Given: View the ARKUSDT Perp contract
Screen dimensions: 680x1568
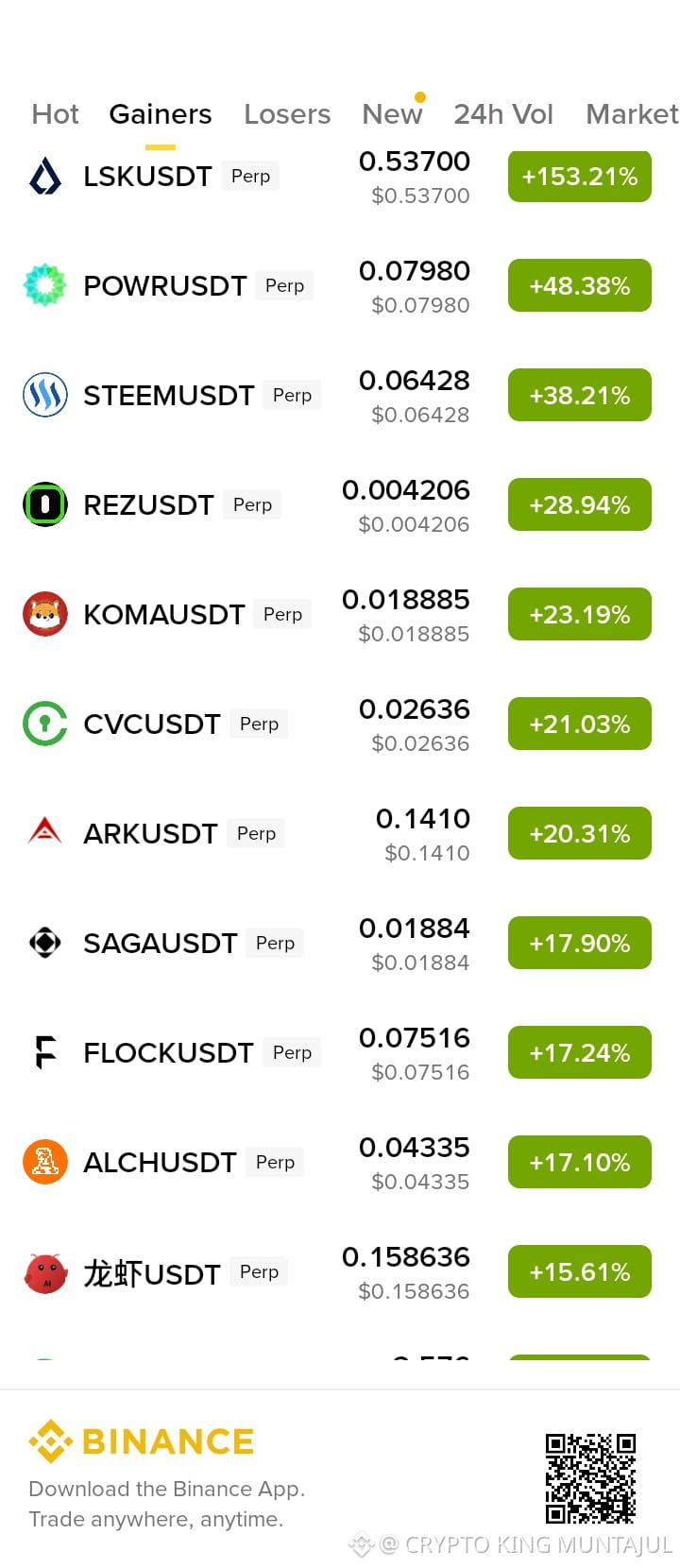Looking at the screenshot, I should click(340, 834).
